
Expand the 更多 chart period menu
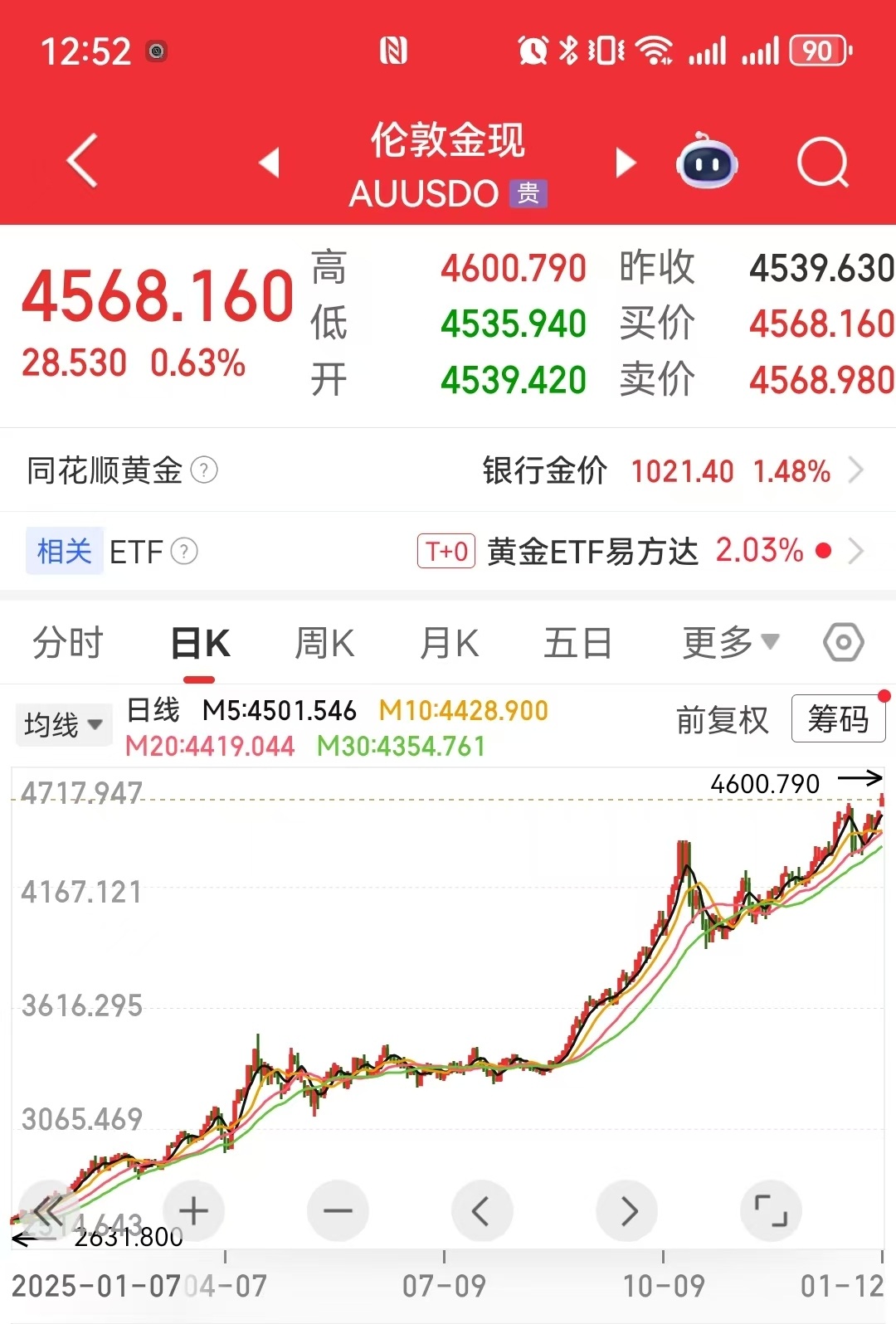click(x=728, y=642)
